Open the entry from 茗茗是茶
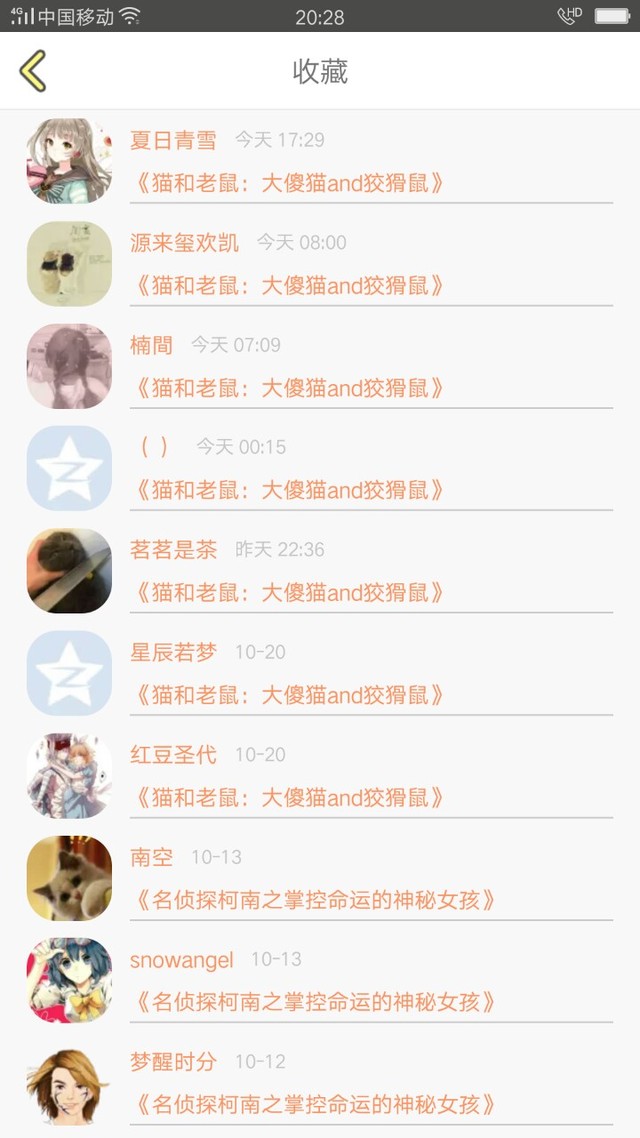Image resolution: width=640 pixels, height=1138 pixels. (320, 571)
